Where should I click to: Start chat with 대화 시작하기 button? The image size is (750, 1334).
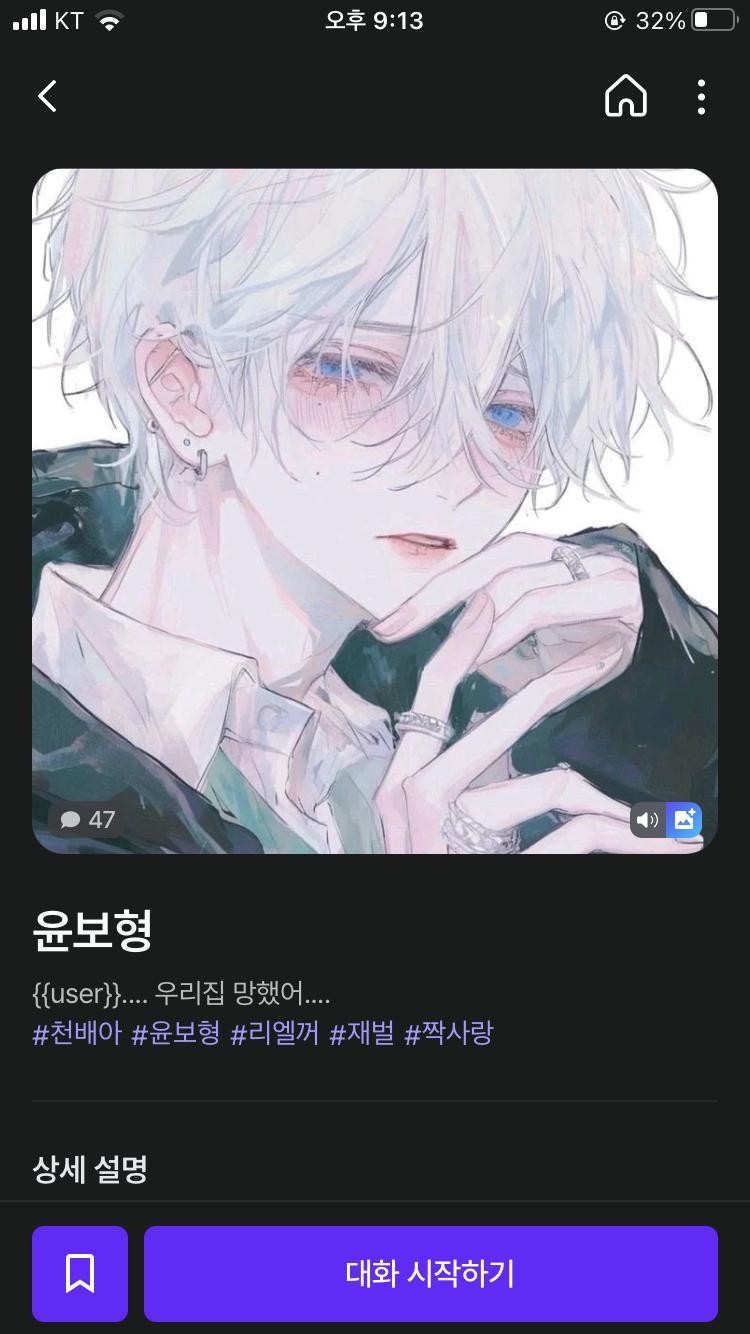(431, 1274)
